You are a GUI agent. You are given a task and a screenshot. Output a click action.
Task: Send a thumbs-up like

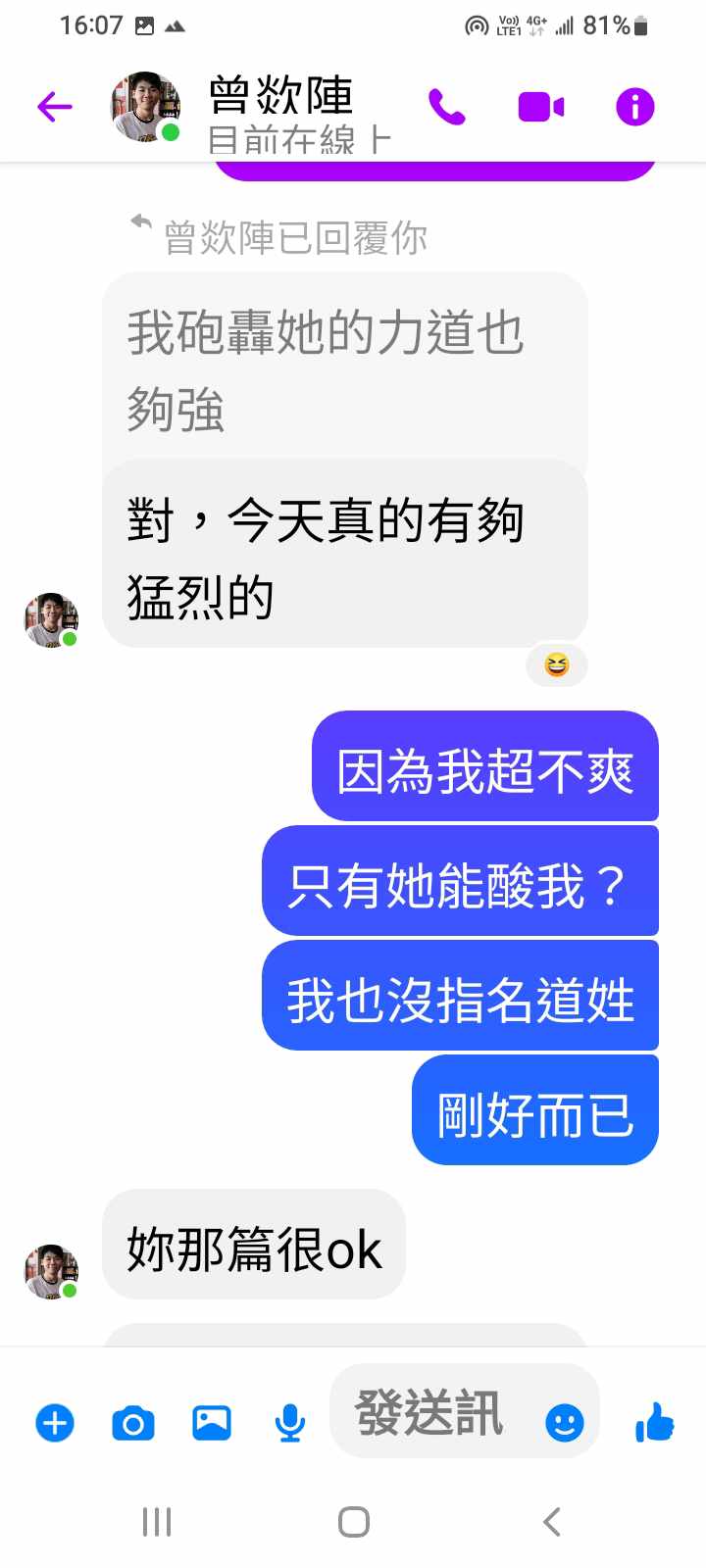tap(655, 1422)
